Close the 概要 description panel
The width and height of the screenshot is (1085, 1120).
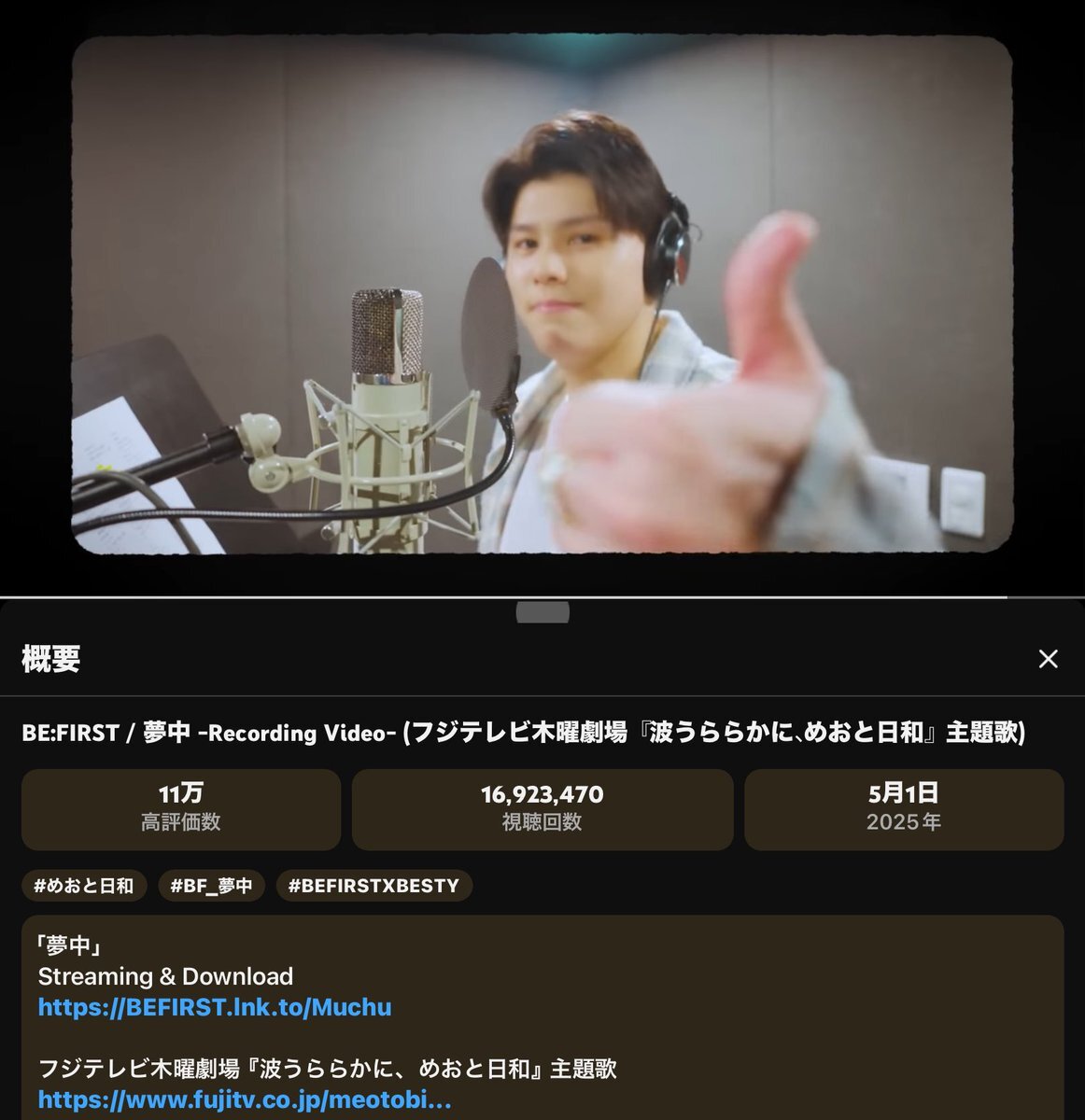coord(1048,659)
